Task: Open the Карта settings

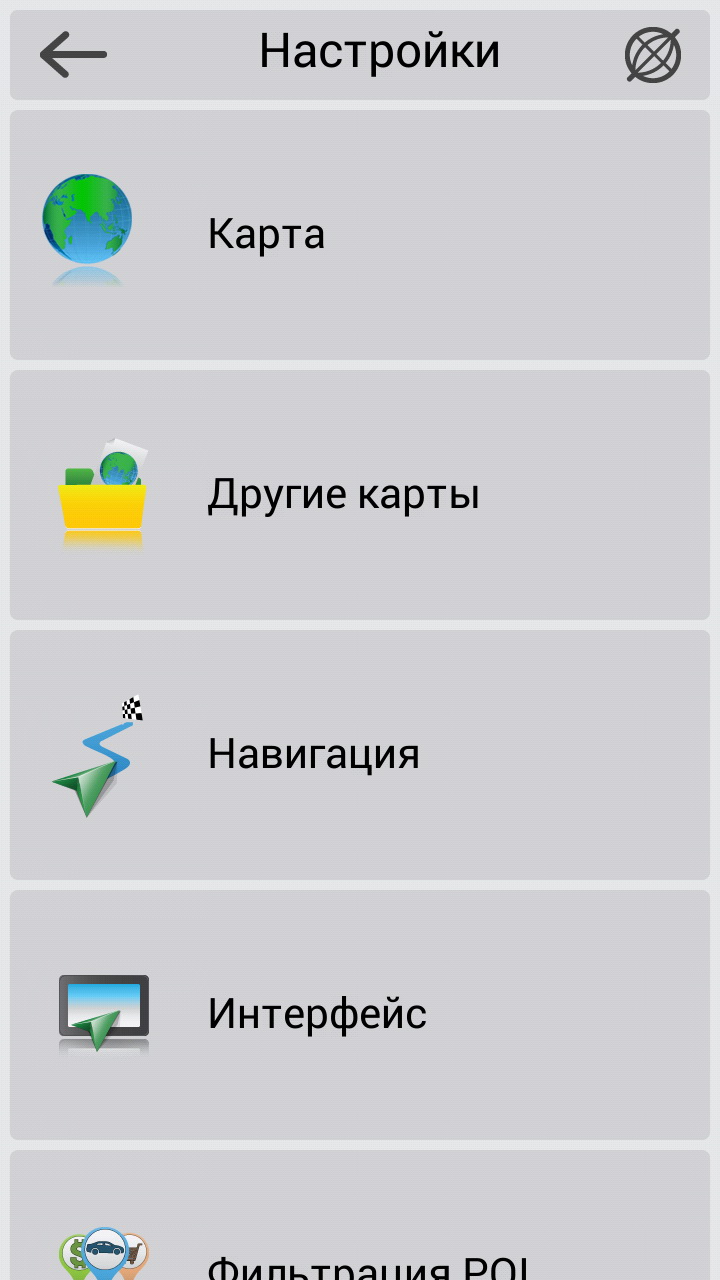Action: tap(360, 235)
